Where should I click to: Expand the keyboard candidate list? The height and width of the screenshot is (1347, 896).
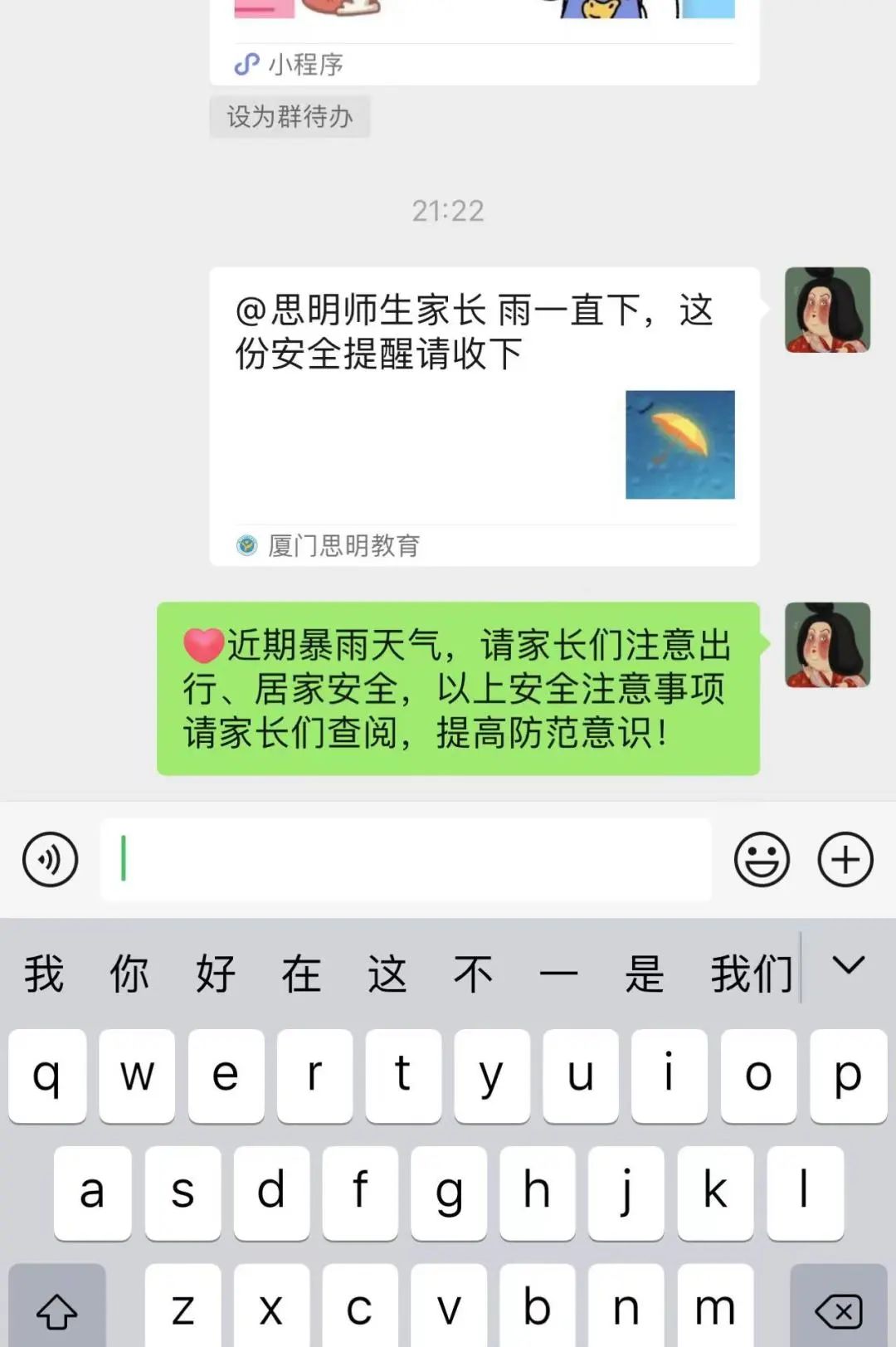[x=848, y=966]
